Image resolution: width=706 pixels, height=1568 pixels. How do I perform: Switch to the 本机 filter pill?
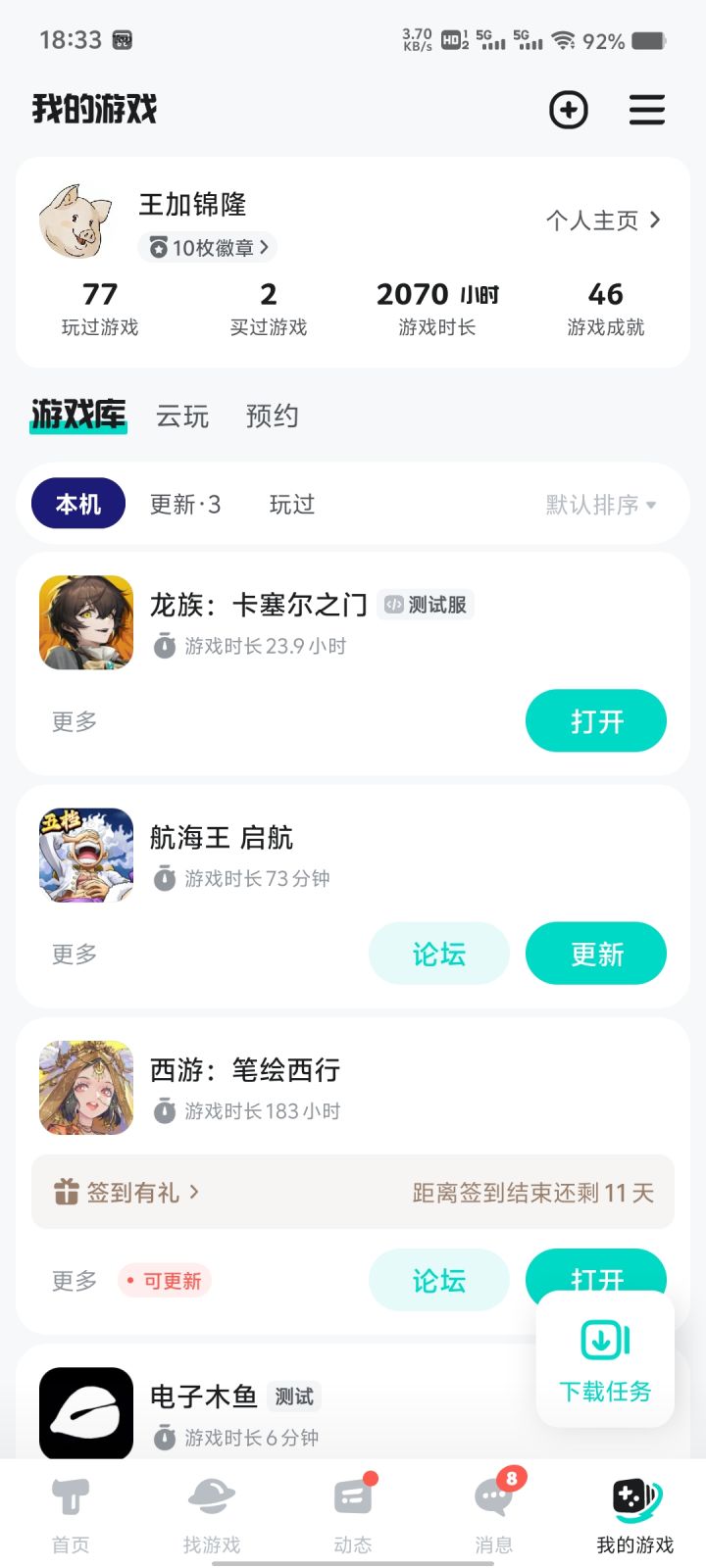(77, 503)
